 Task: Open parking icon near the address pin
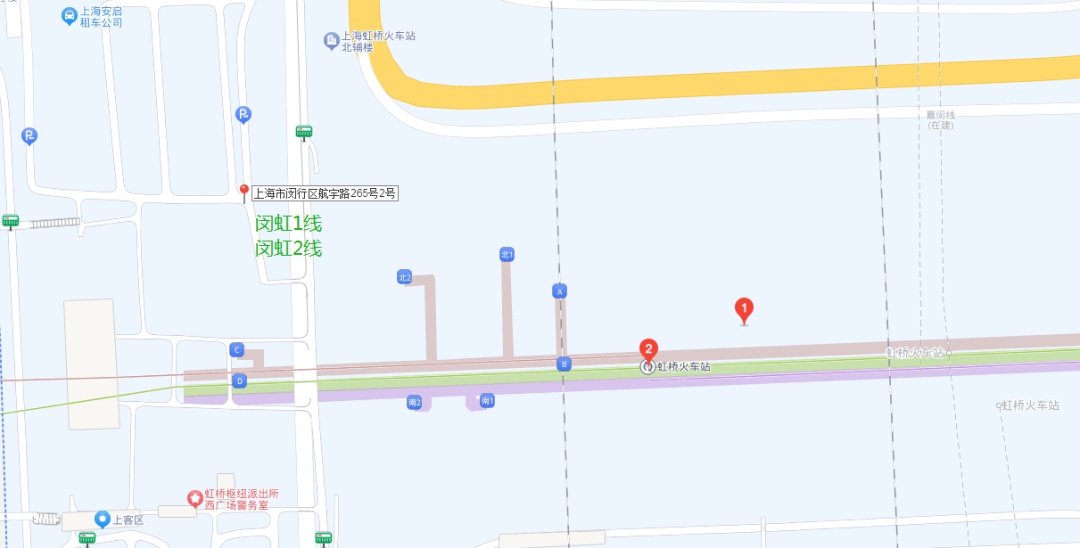(243, 114)
